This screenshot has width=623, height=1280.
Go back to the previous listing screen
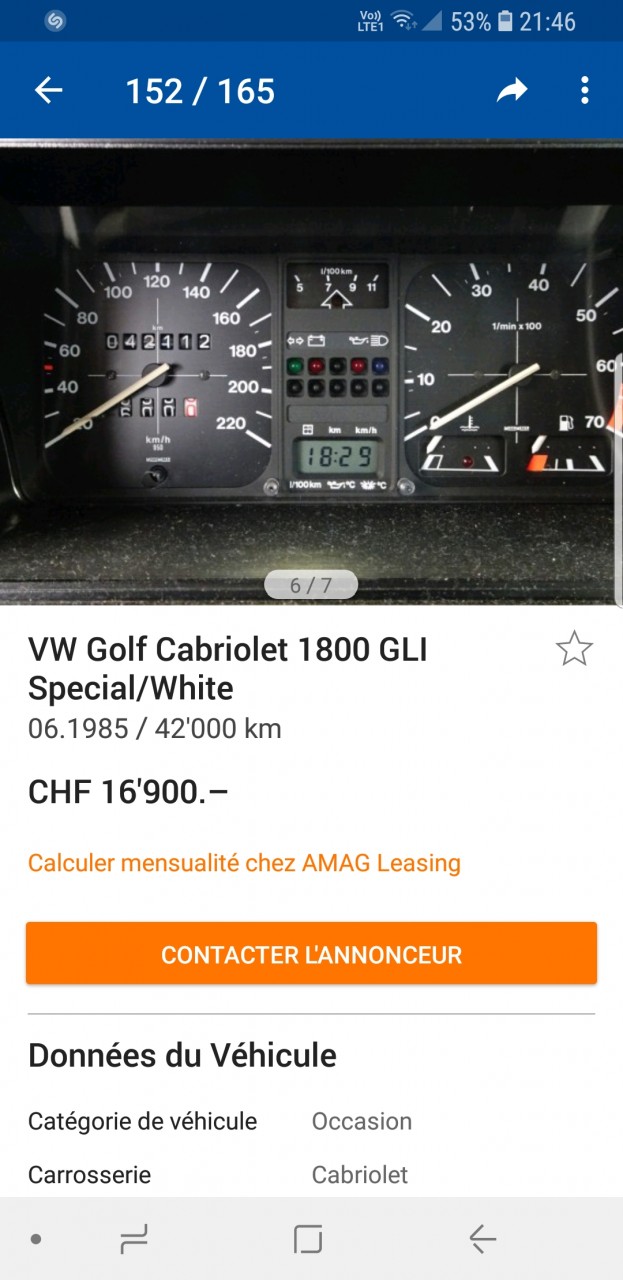coord(48,91)
